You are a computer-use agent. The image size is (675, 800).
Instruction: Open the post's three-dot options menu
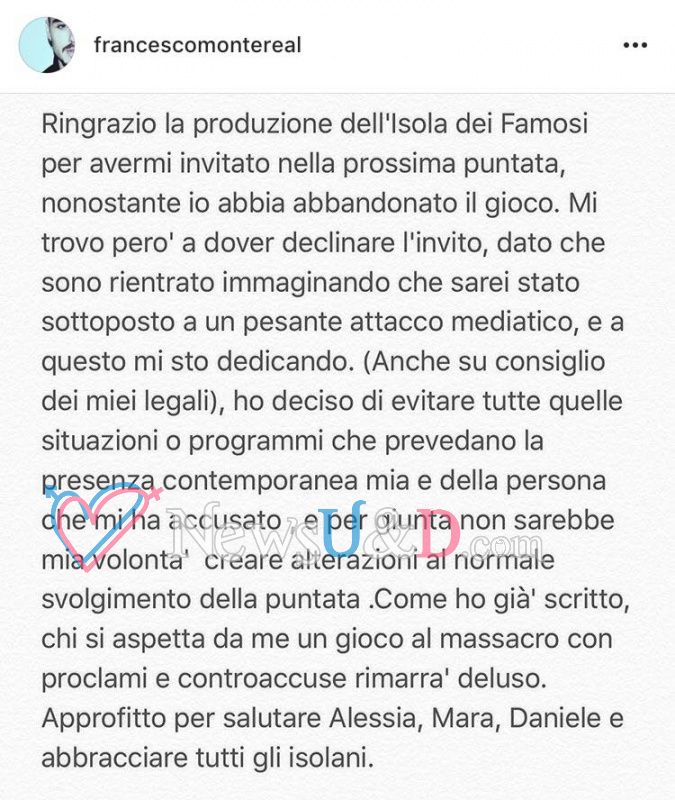[x=635, y=45]
